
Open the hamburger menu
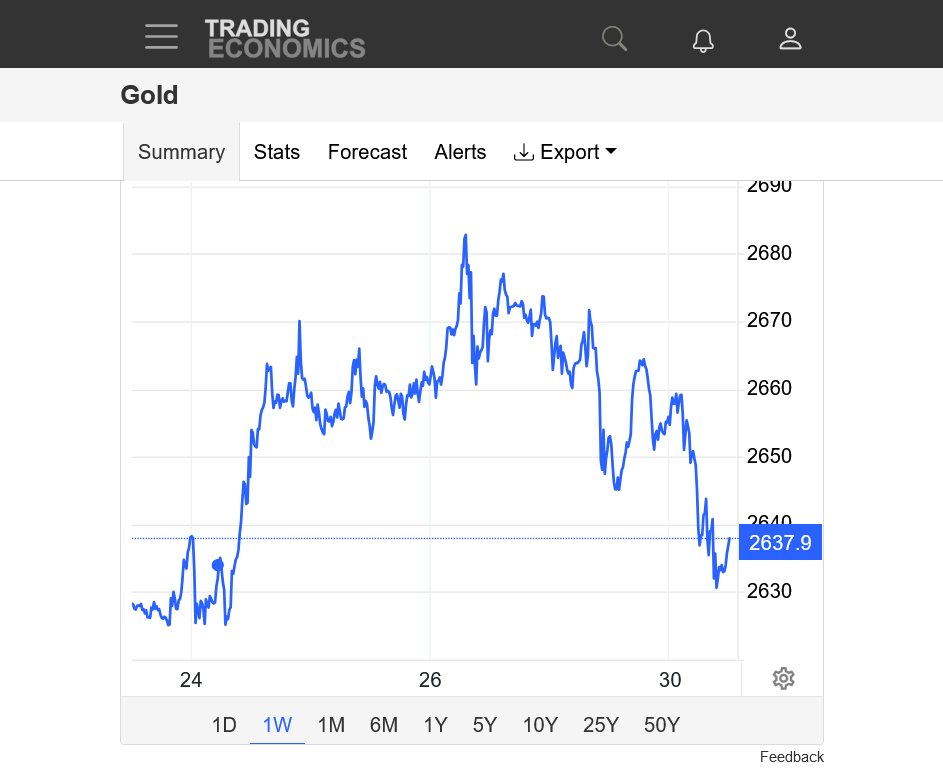(x=161, y=37)
